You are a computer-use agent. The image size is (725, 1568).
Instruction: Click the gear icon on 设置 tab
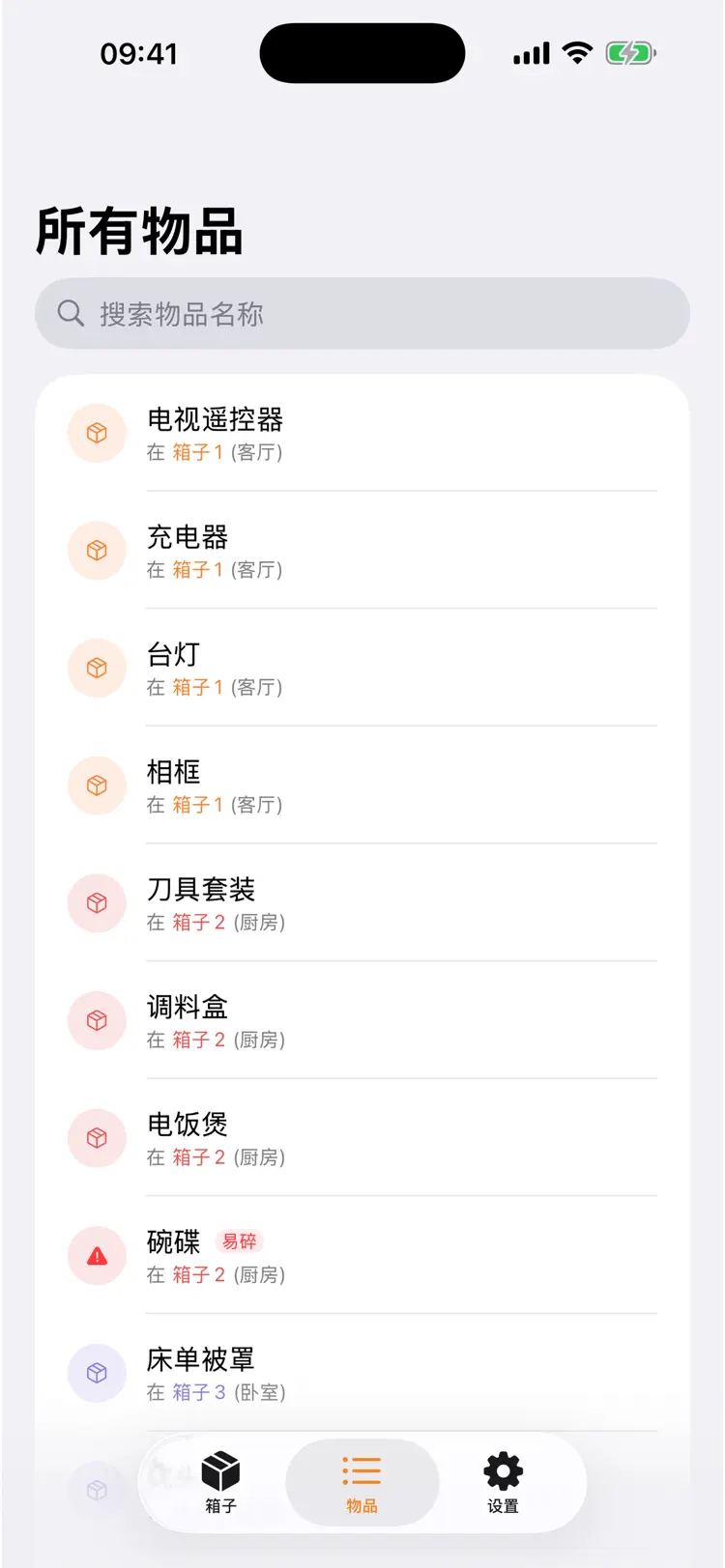point(502,1468)
